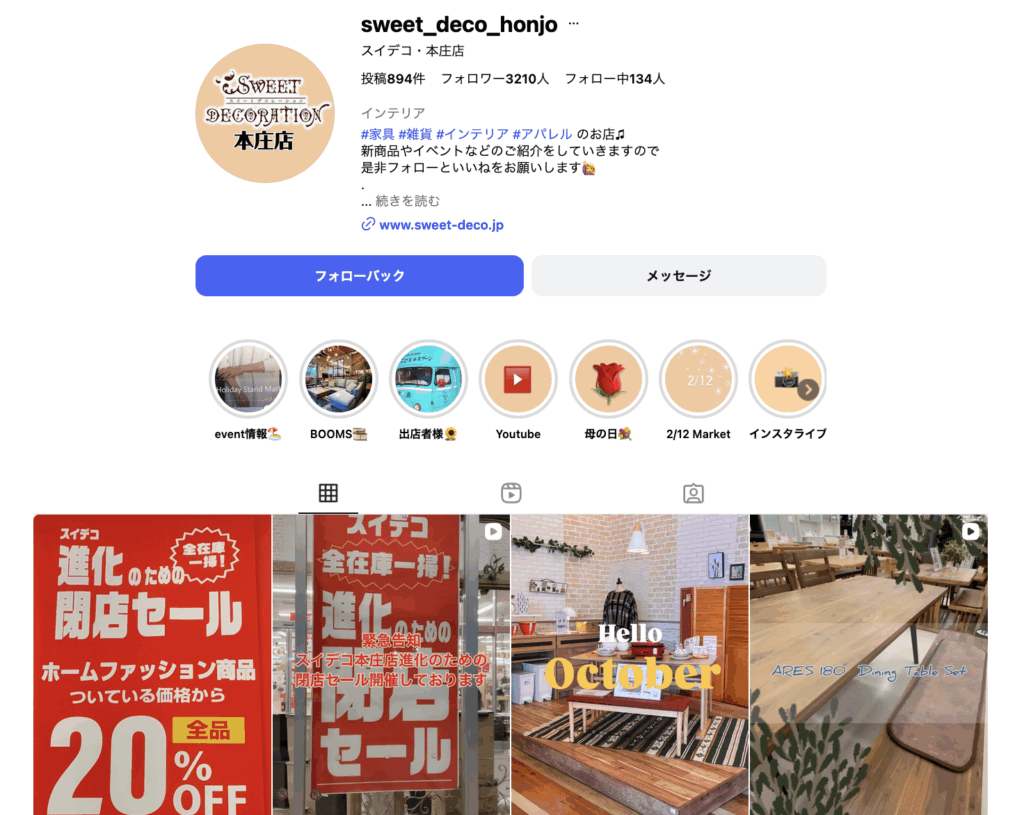Tap the #インテリア hashtag in bio
Image resolution: width=1024 pixels, height=815 pixels.
[472, 134]
